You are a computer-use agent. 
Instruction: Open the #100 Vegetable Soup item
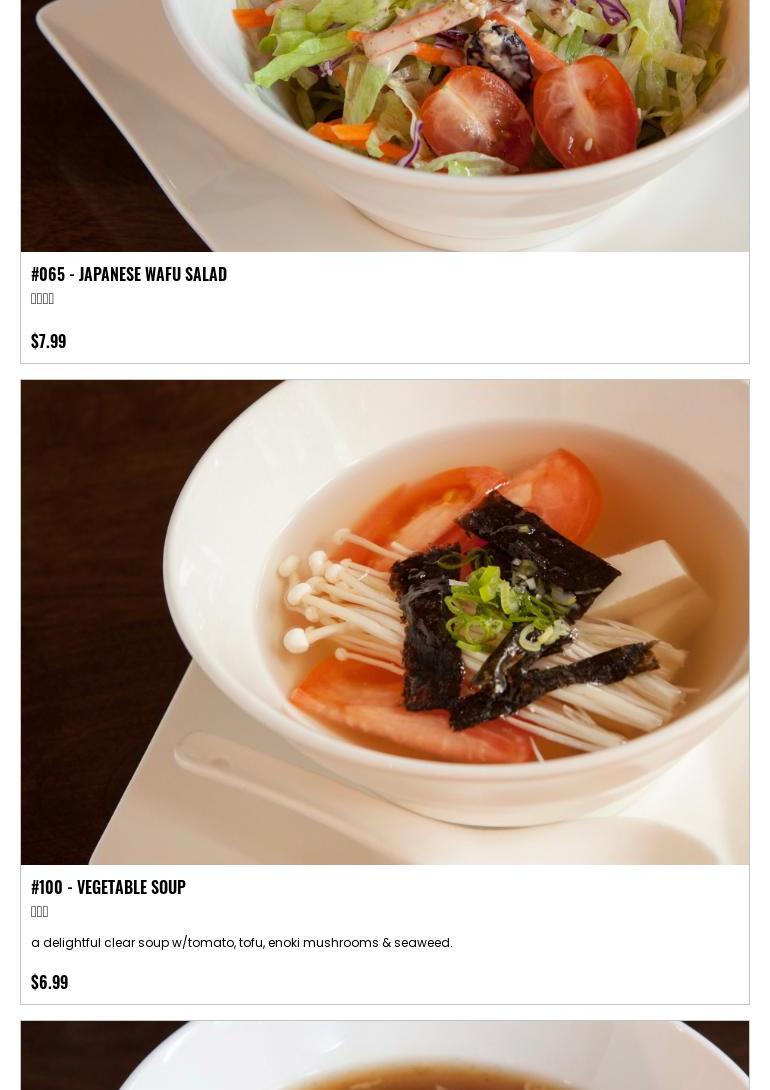click(108, 887)
